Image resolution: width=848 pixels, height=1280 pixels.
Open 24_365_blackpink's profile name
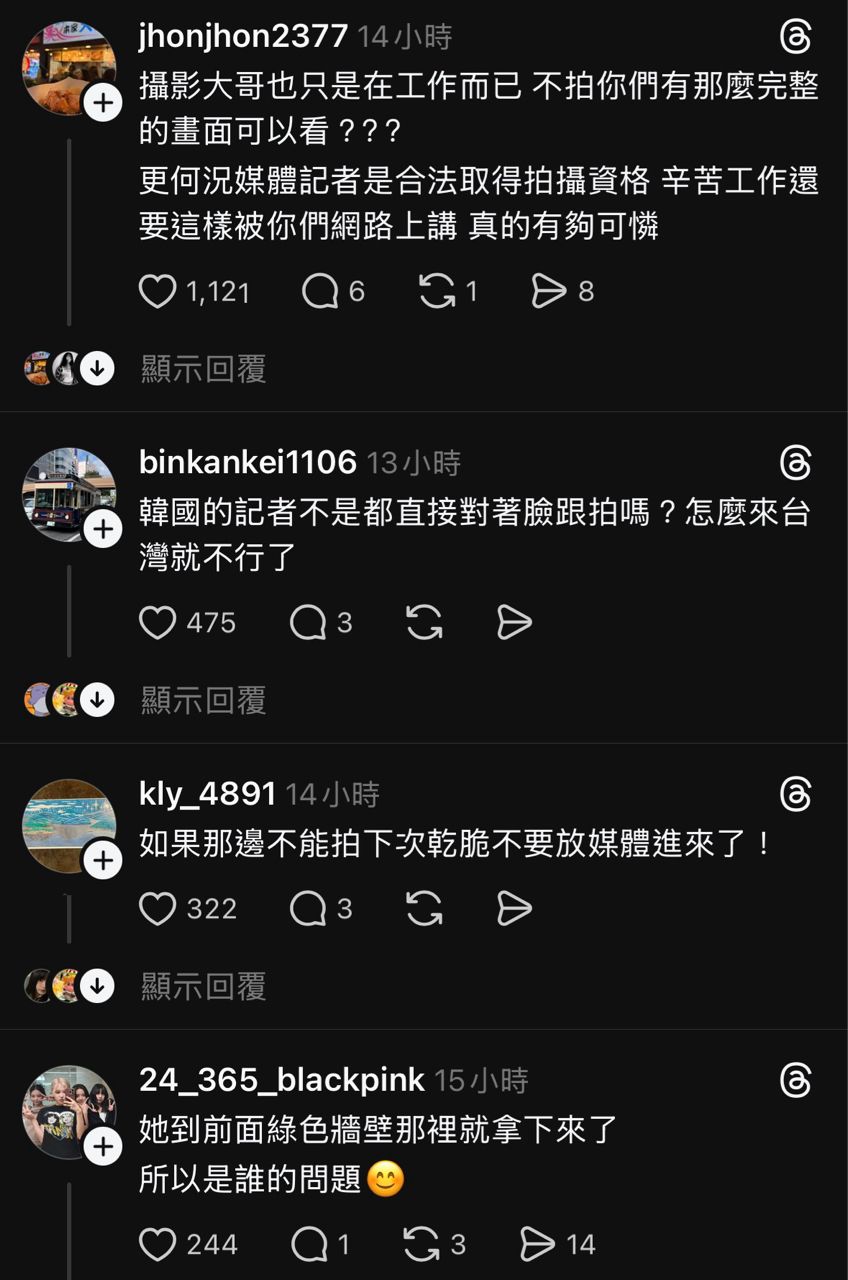click(282, 1080)
